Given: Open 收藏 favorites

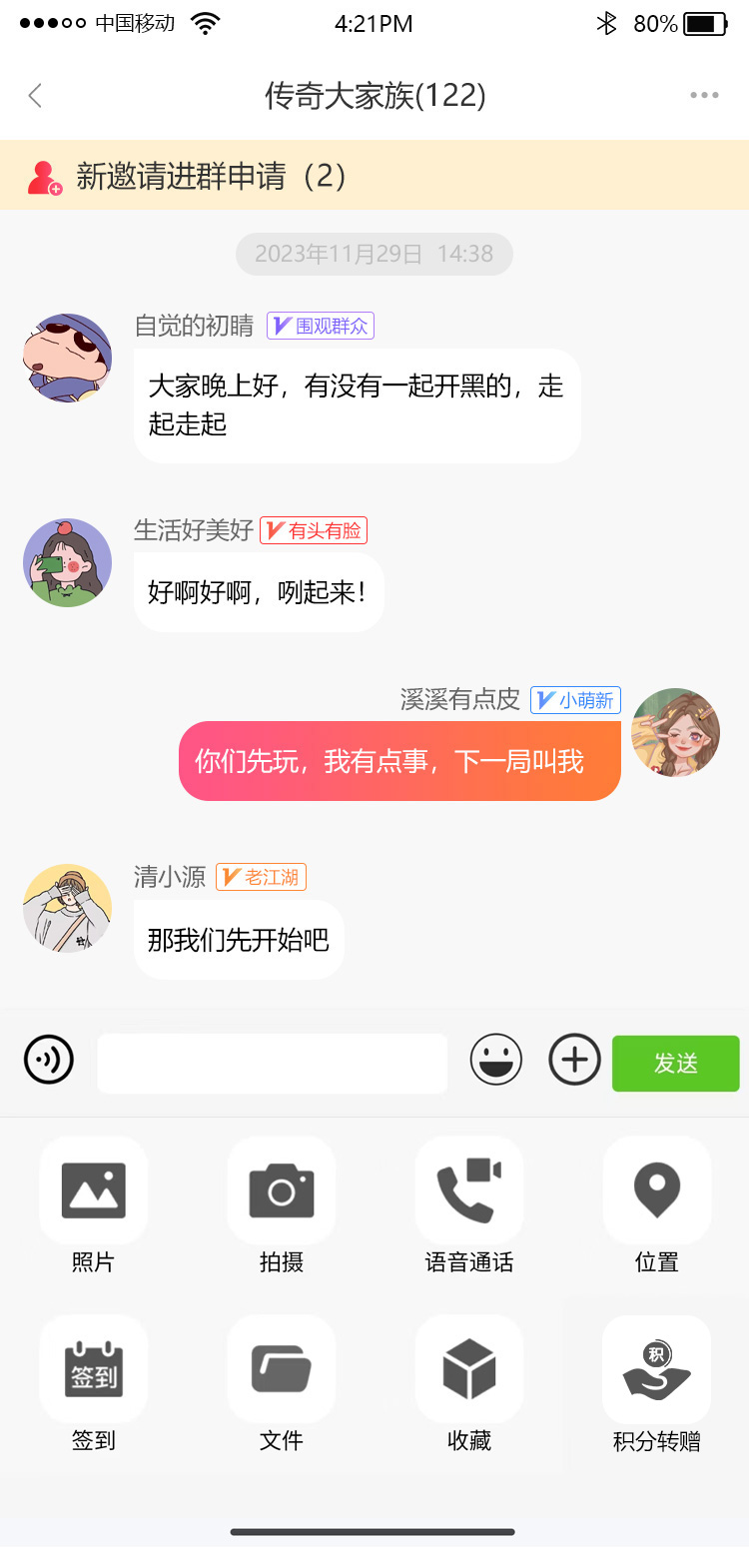Looking at the screenshot, I should (469, 1369).
